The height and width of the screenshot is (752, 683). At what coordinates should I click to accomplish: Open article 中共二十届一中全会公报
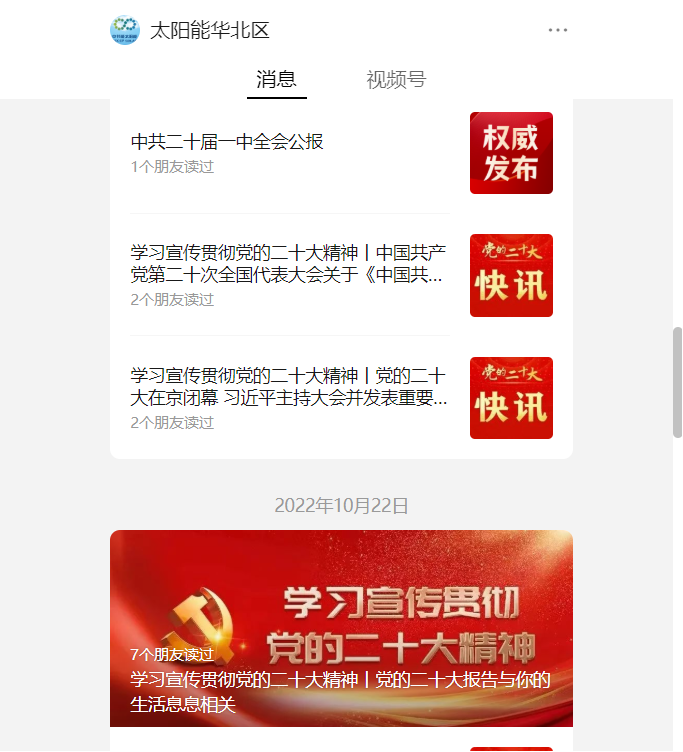coord(228,142)
